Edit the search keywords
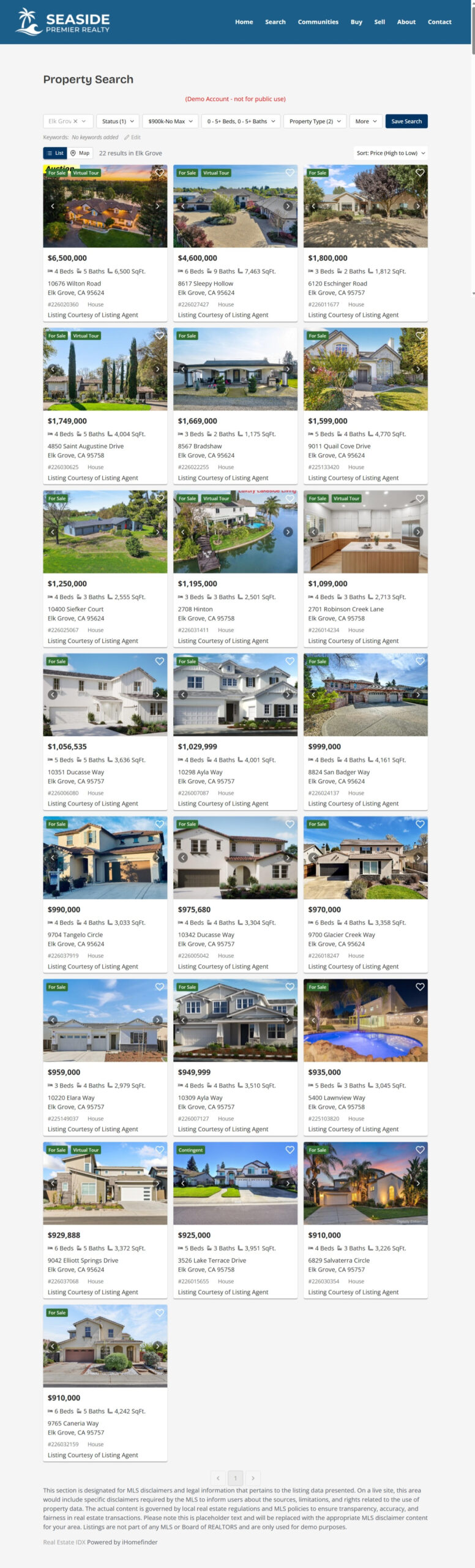This screenshot has width=475, height=1568. point(133,137)
